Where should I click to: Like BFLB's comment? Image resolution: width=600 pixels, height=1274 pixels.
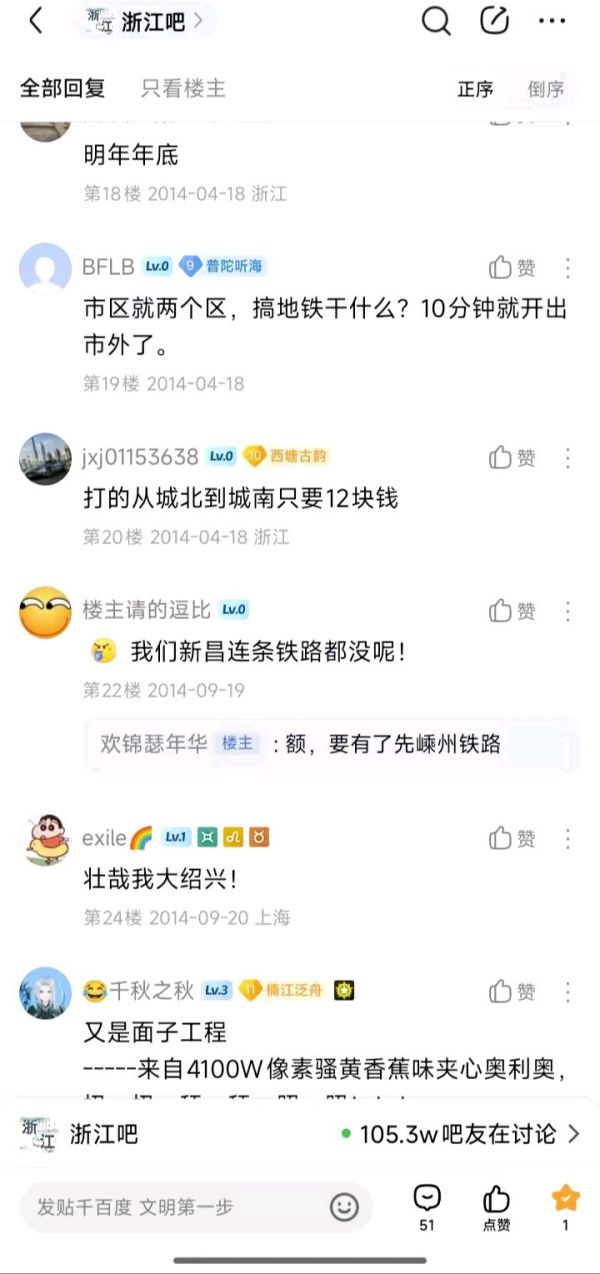[512, 267]
